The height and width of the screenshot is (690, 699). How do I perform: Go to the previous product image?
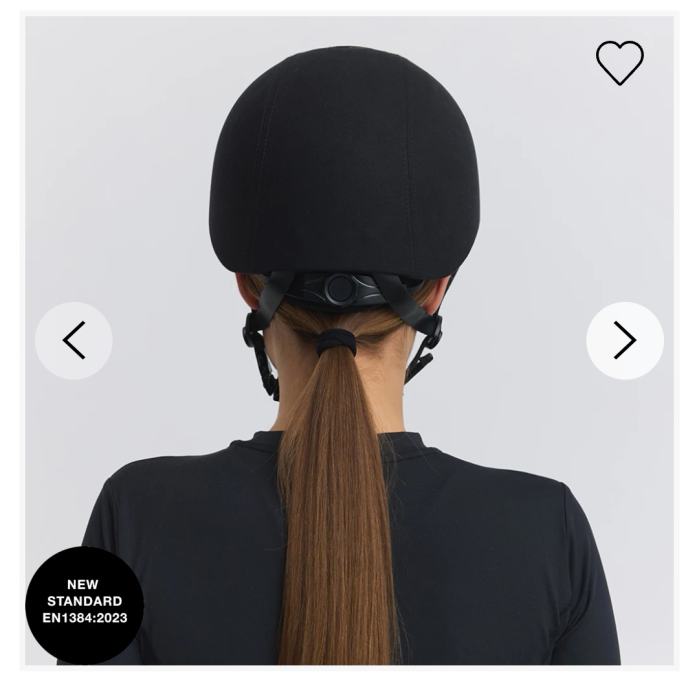tap(74, 341)
